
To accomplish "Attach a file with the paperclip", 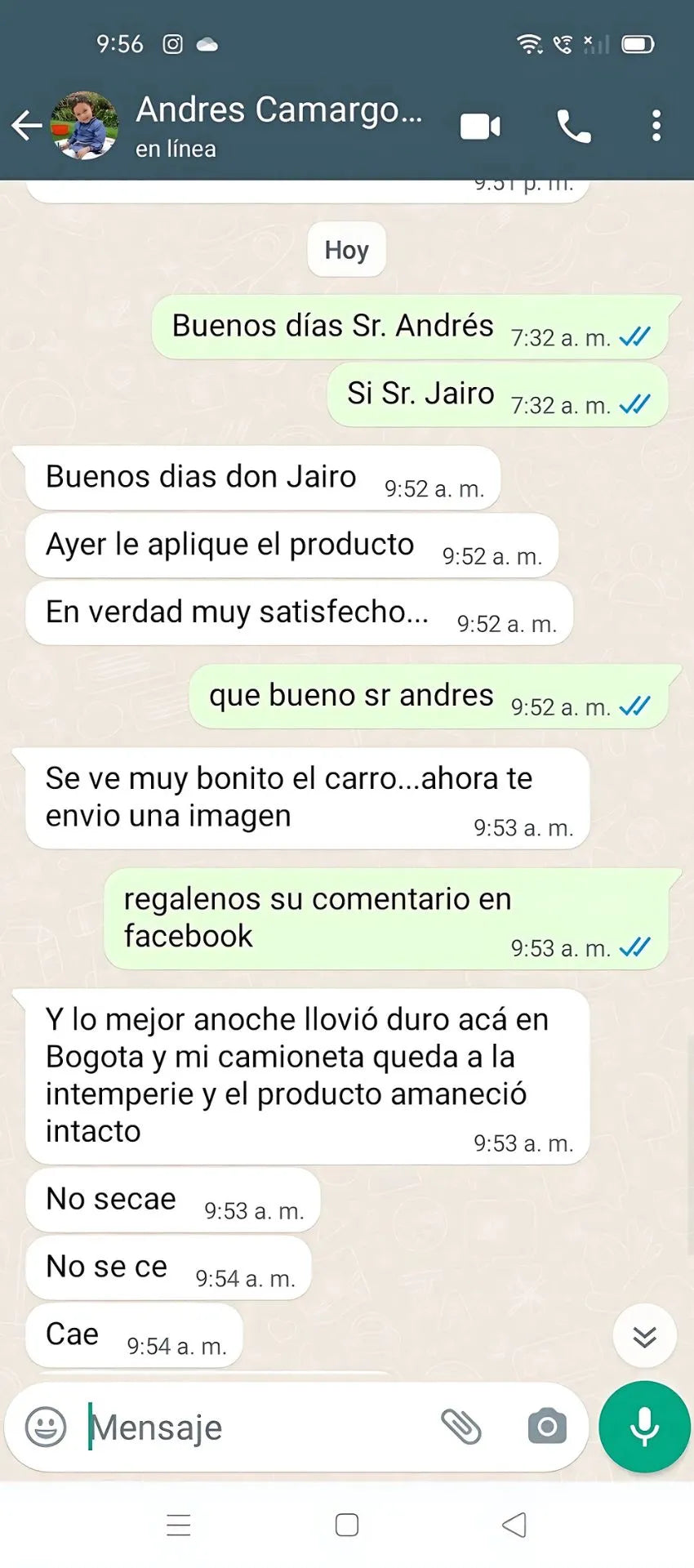I will (461, 1427).
